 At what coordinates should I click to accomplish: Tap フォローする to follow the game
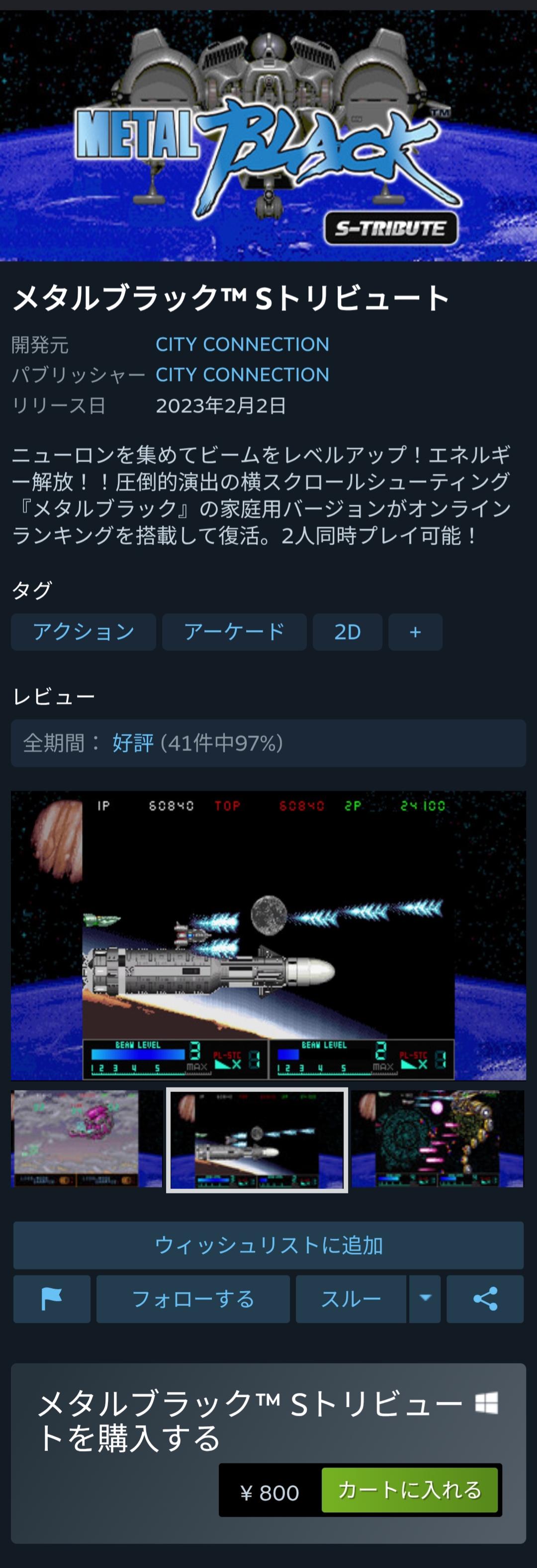[192, 1299]
